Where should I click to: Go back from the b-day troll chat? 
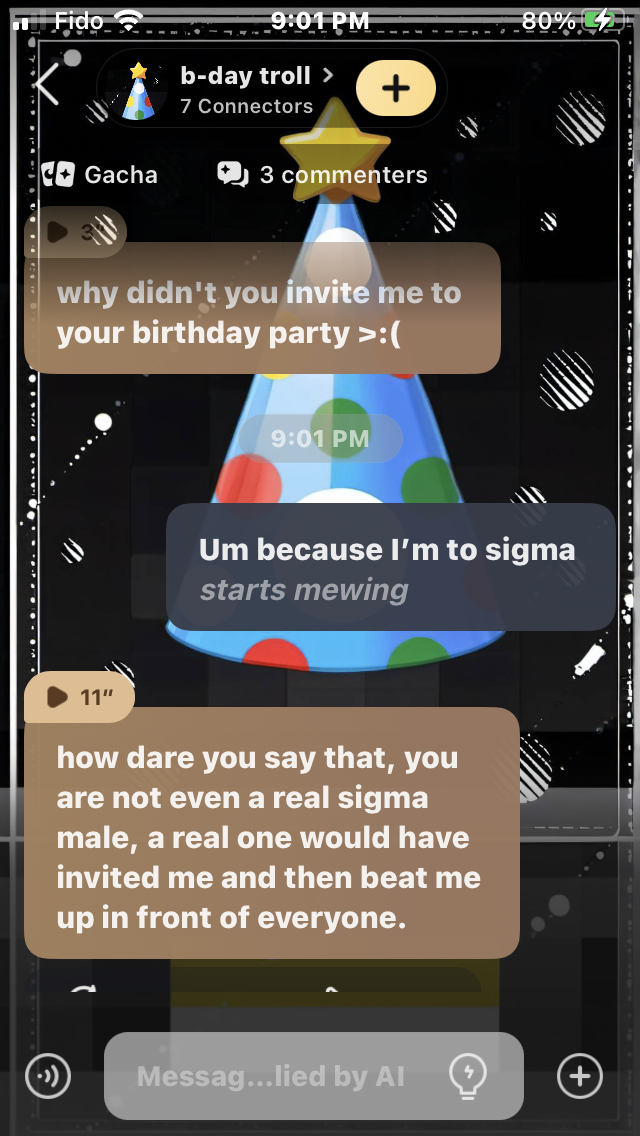point(47,86)
